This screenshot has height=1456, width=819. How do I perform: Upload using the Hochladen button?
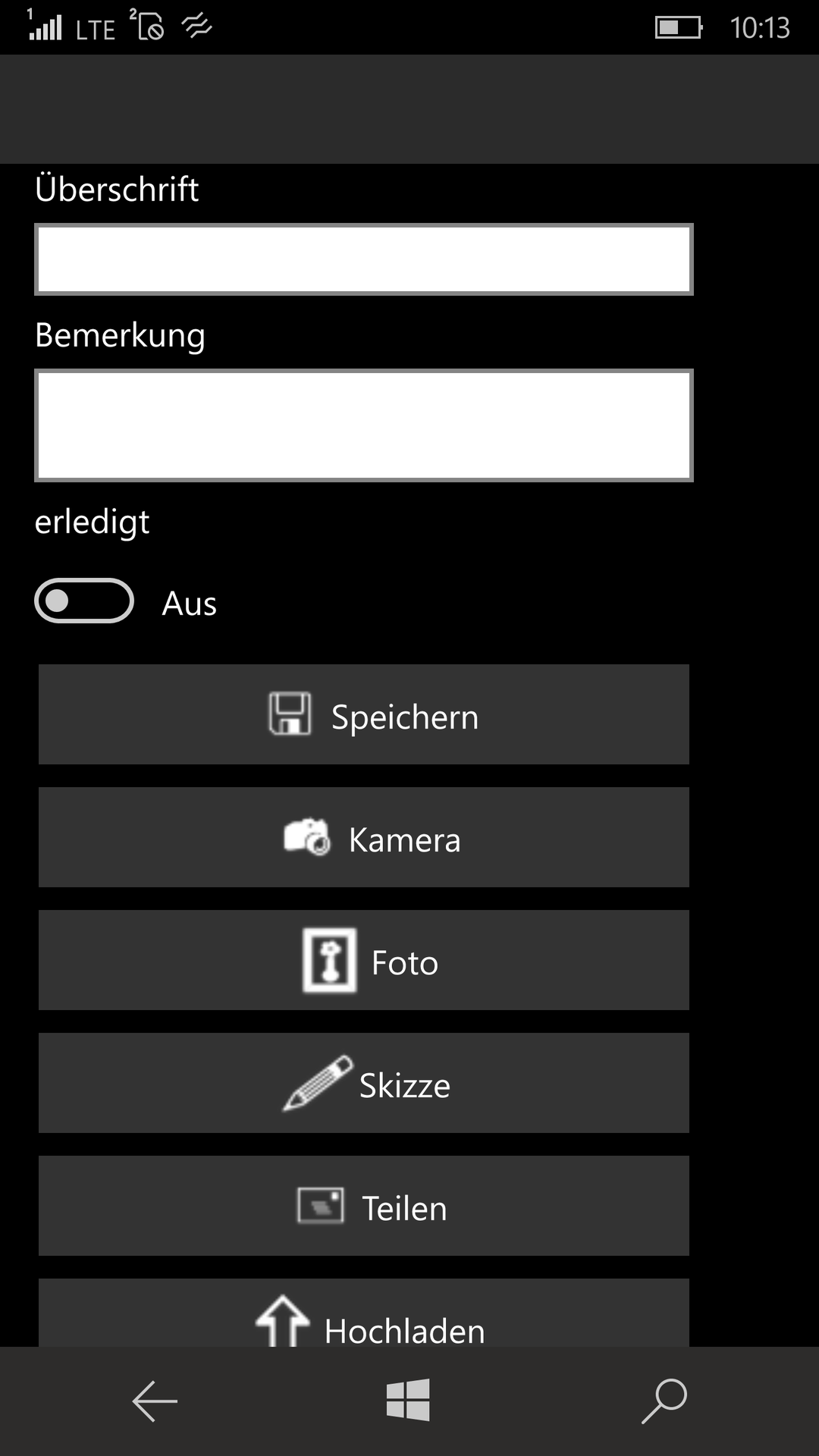tap(364, 1313)
